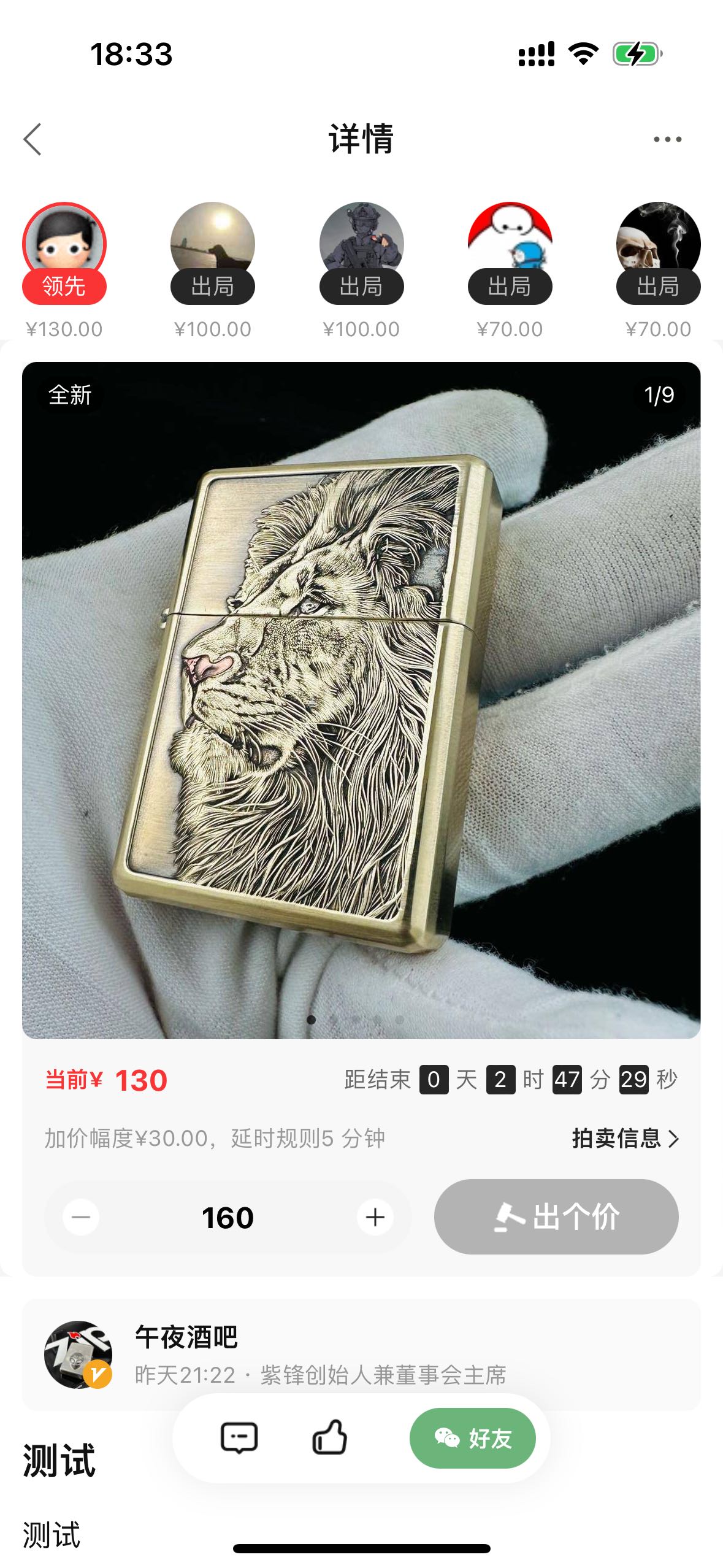Like this auction with thumbs-up
Viewport: 723px width, 1568px height.
pos(330,1438)
